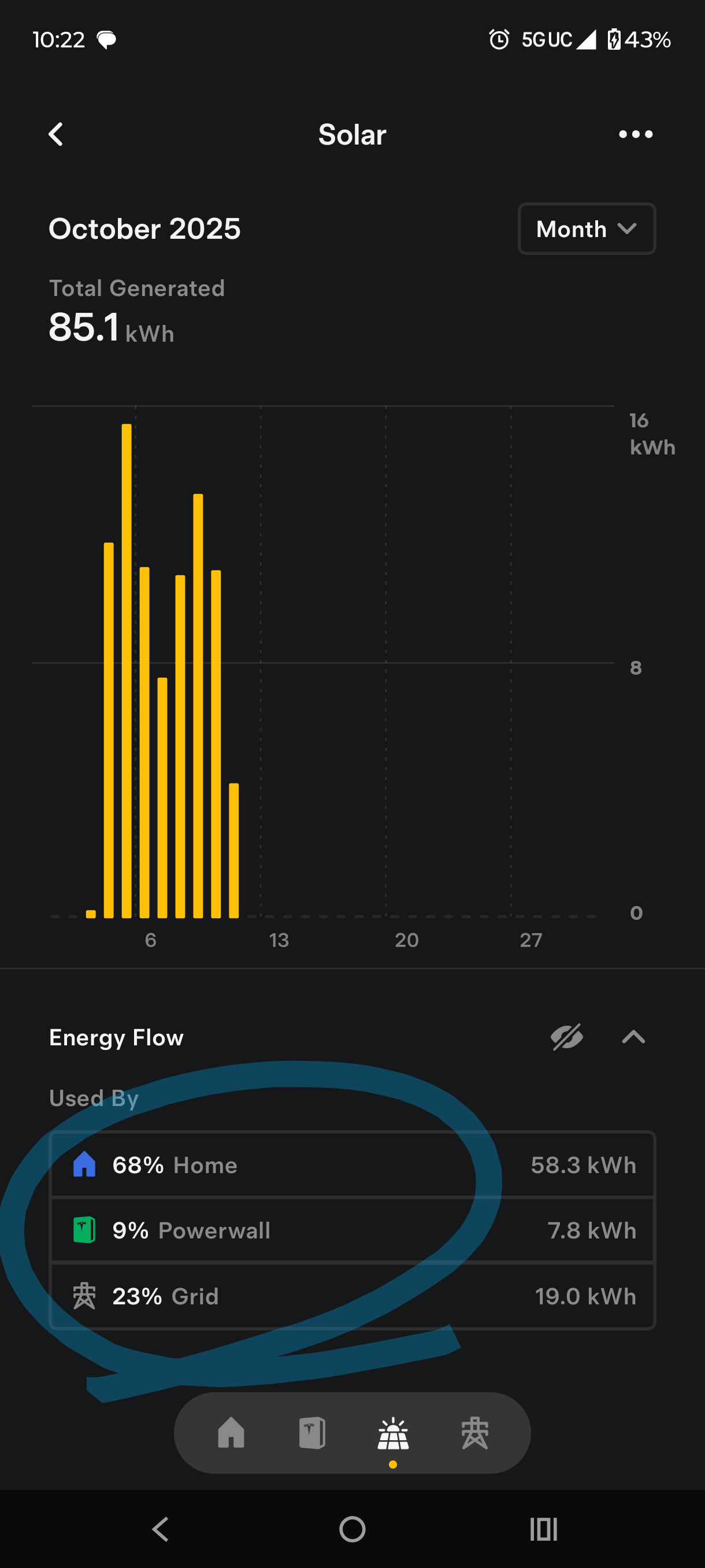Open the system recent apps view

click(x=543, y=1529)
